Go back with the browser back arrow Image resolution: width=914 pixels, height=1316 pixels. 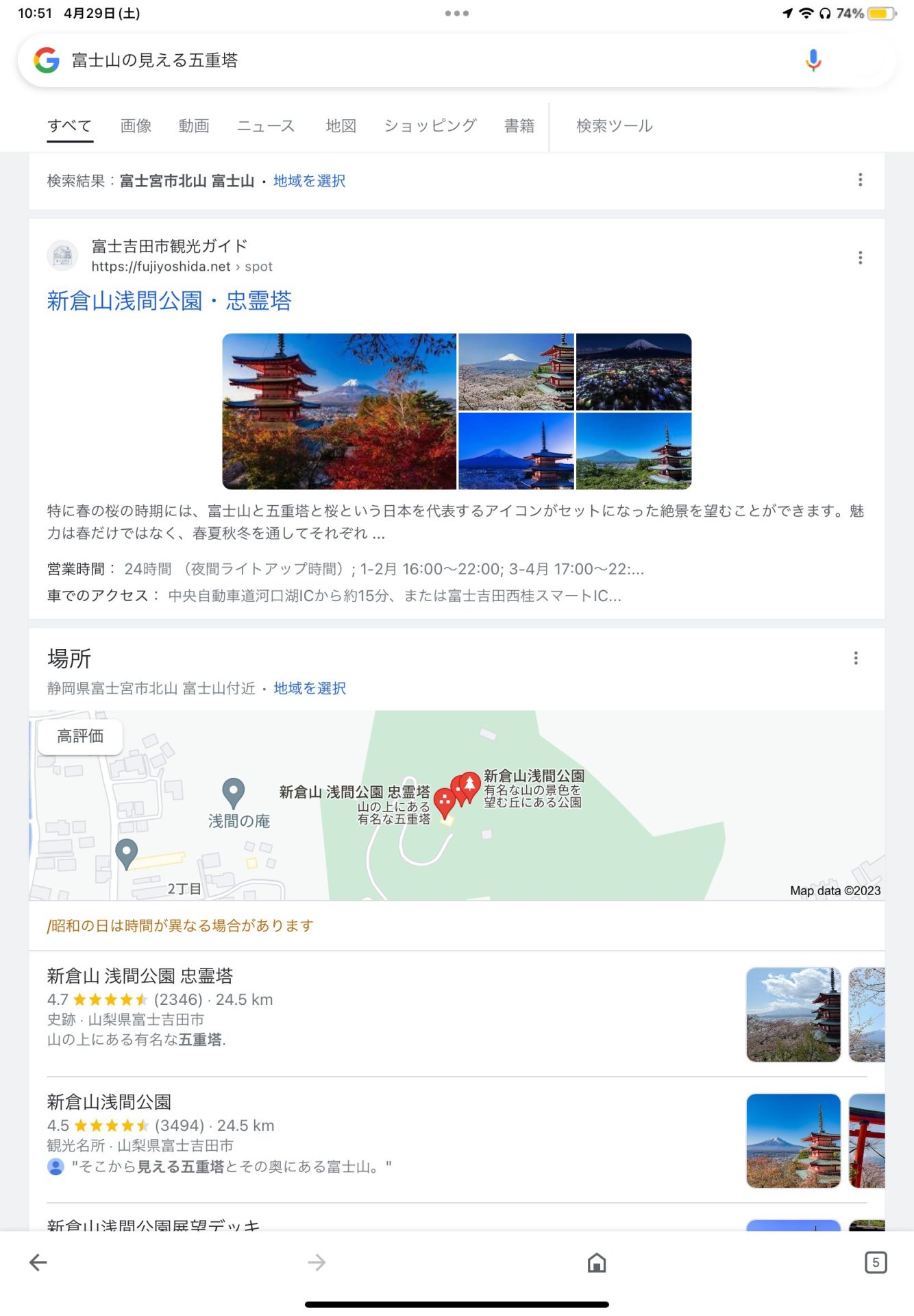pyautogui.click(x=38, y=1262)
